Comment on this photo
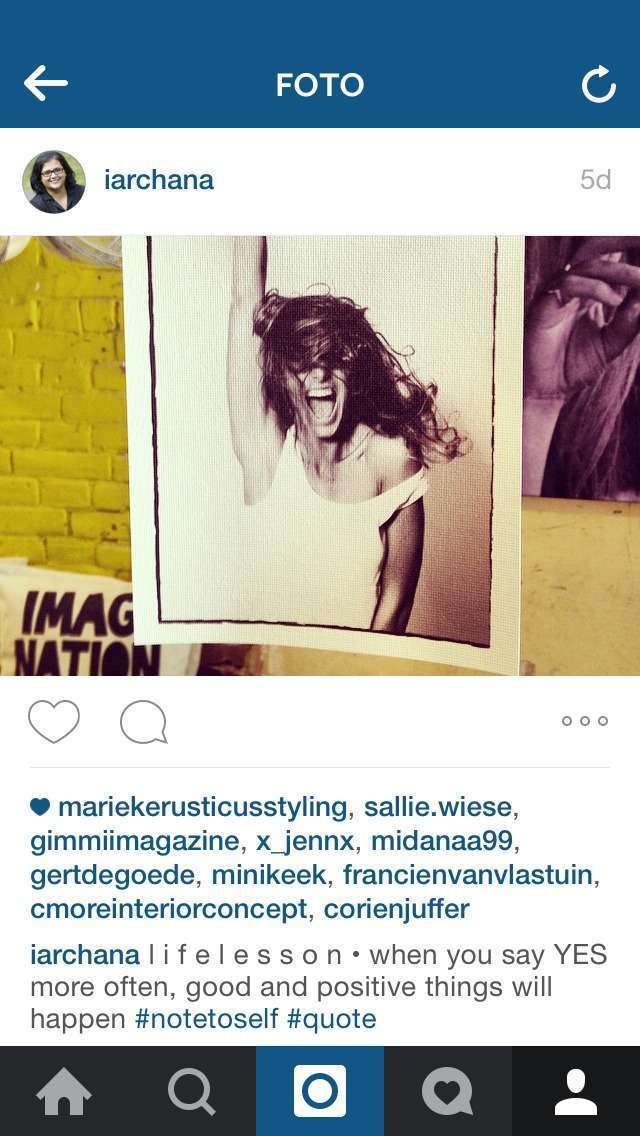Viewport: 640px width, 1136px height. coord(143,722)
